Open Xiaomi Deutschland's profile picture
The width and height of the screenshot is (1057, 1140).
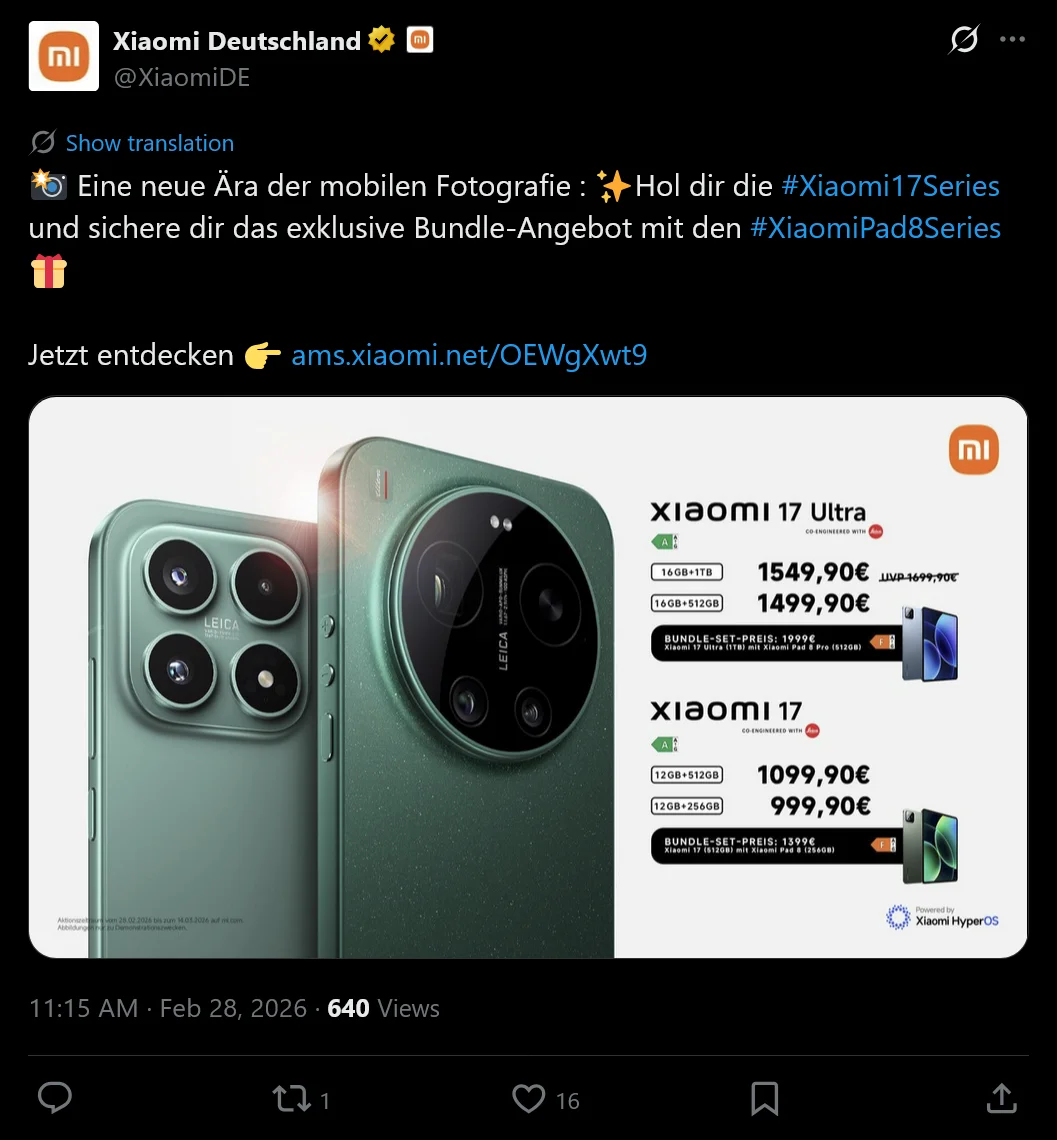(x=63, y=56)
